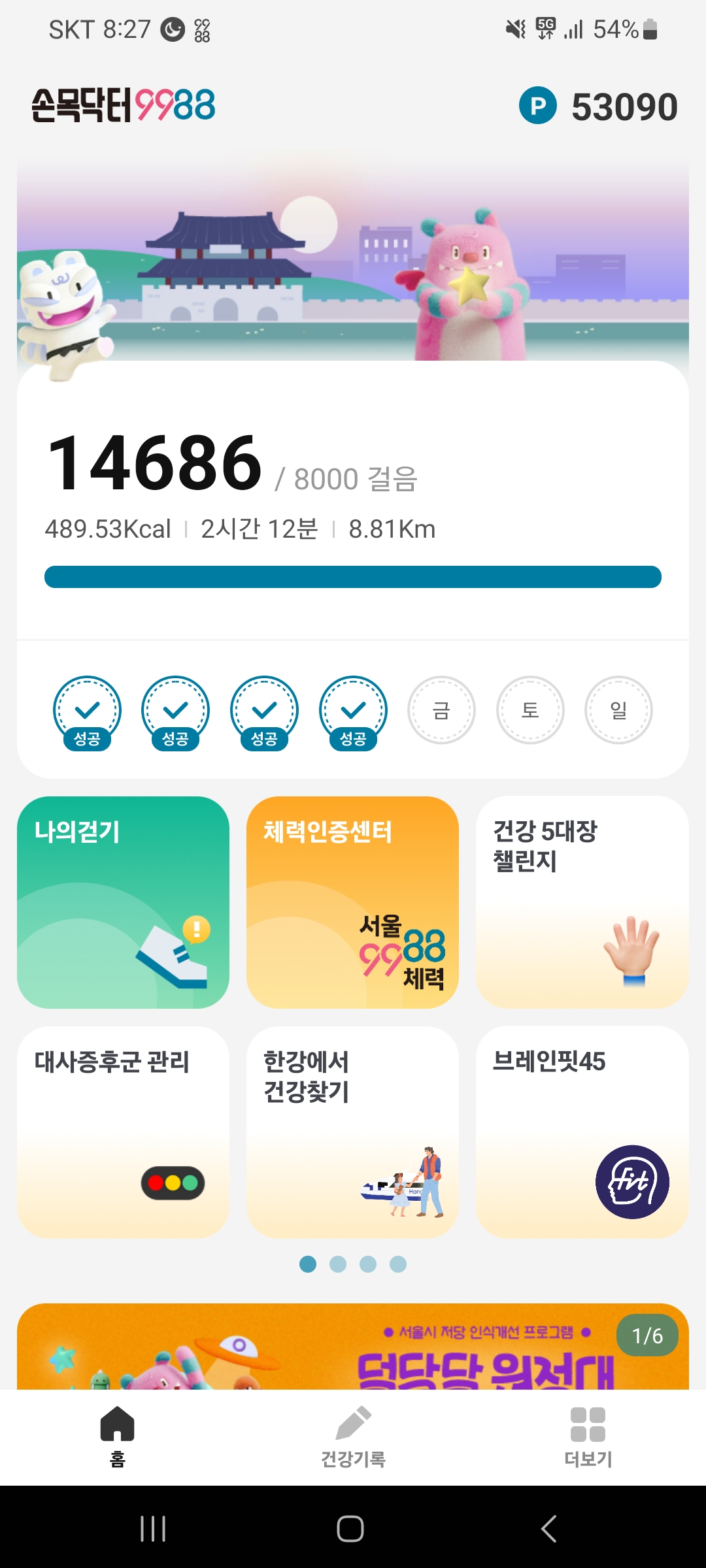Switch to the 더보기 tab
706x1568 pixels.
tap(588, 1437)
